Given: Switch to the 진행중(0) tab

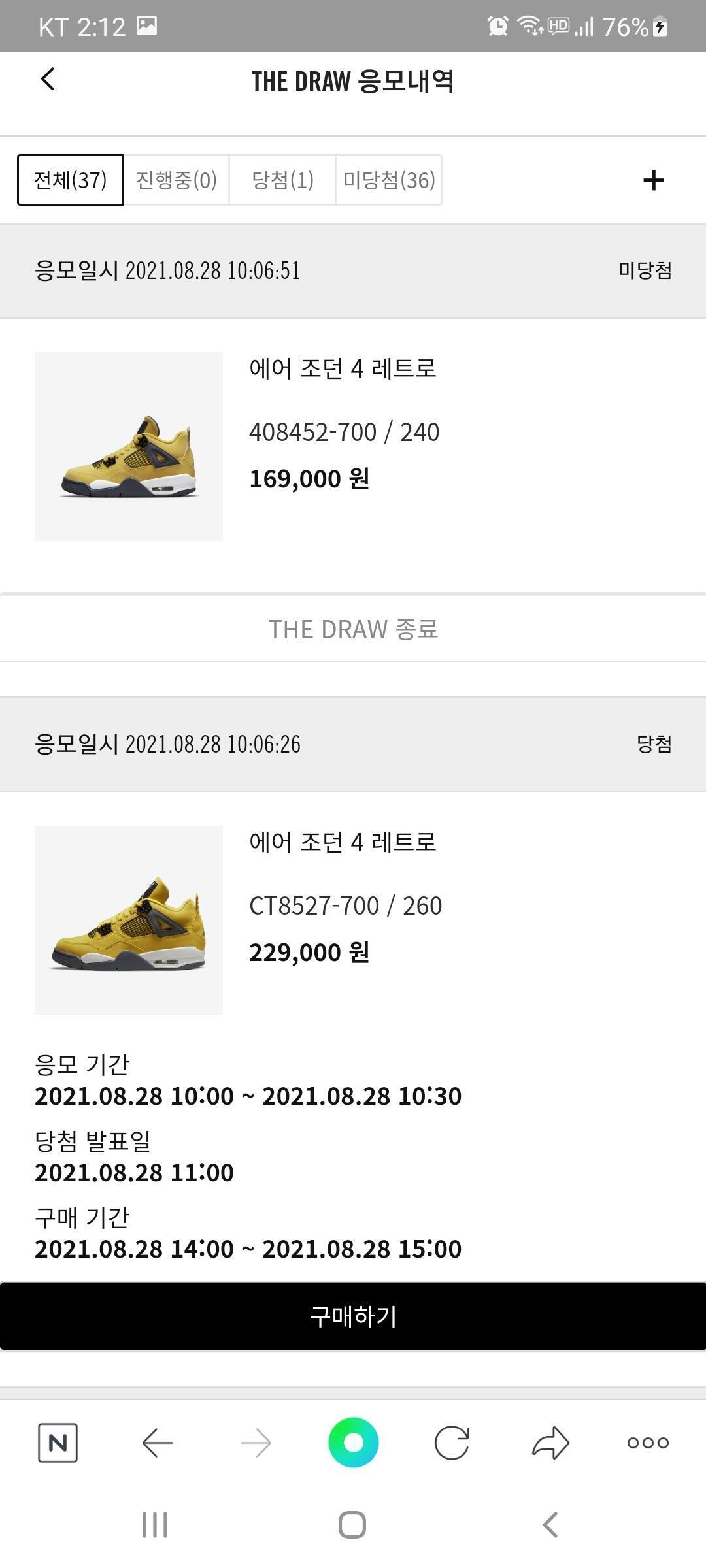Looking at the screenshot, I should pyautogui.click(x=176, y=180).
